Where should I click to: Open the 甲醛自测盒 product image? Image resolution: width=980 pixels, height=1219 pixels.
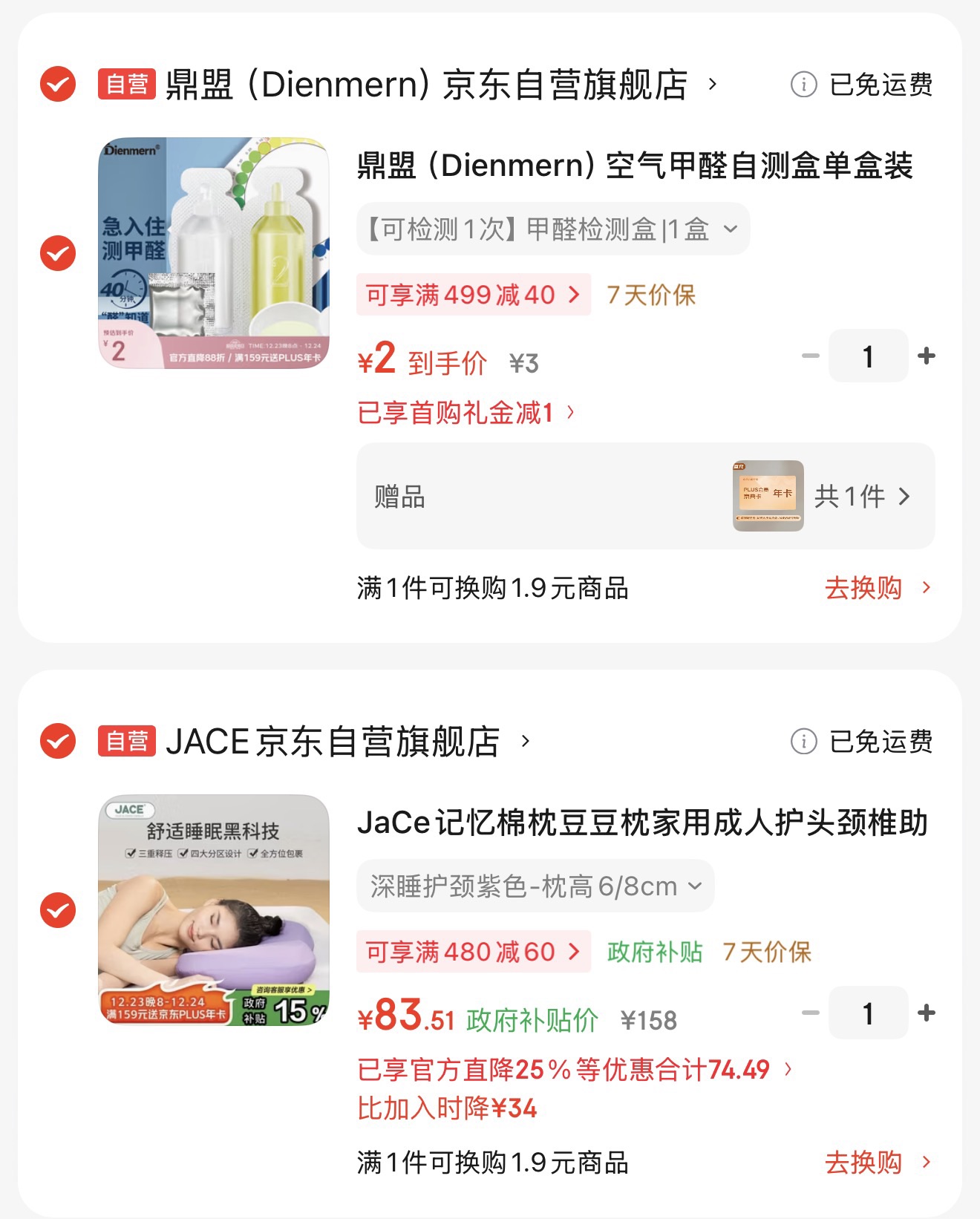pyautogui.click(x=214, y=252)
